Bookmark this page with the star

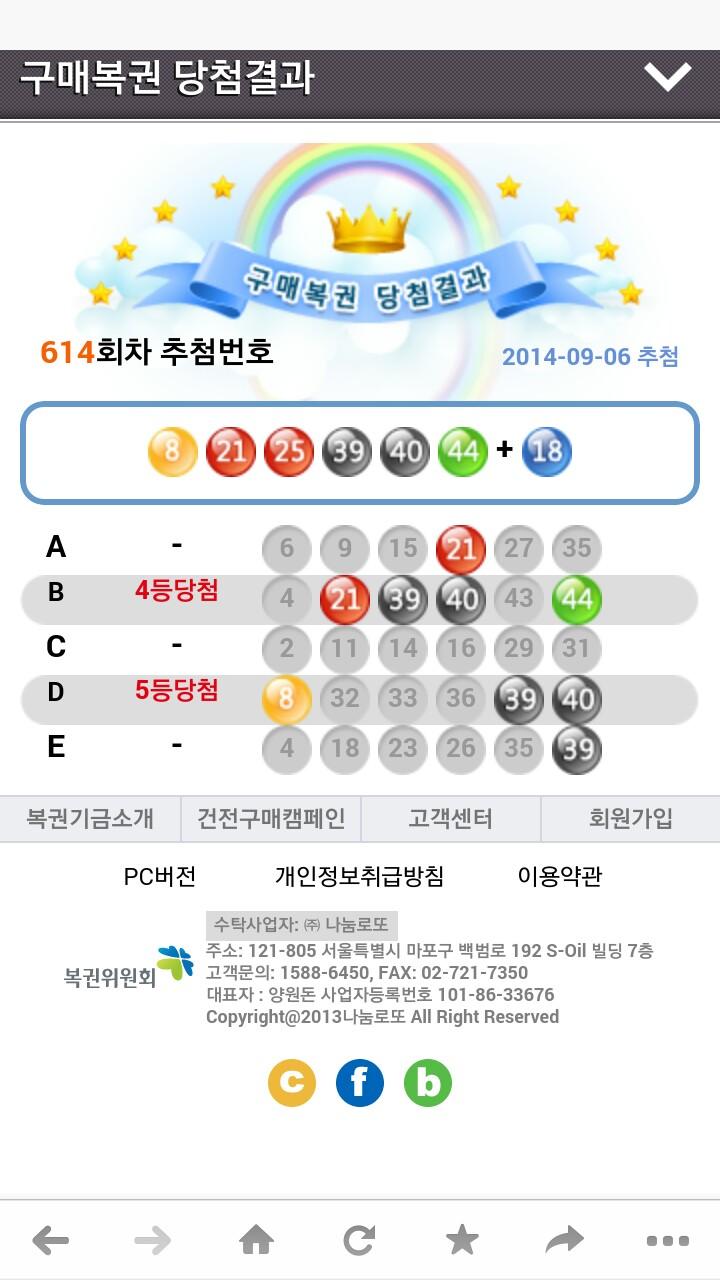[x=462, y=1241]
